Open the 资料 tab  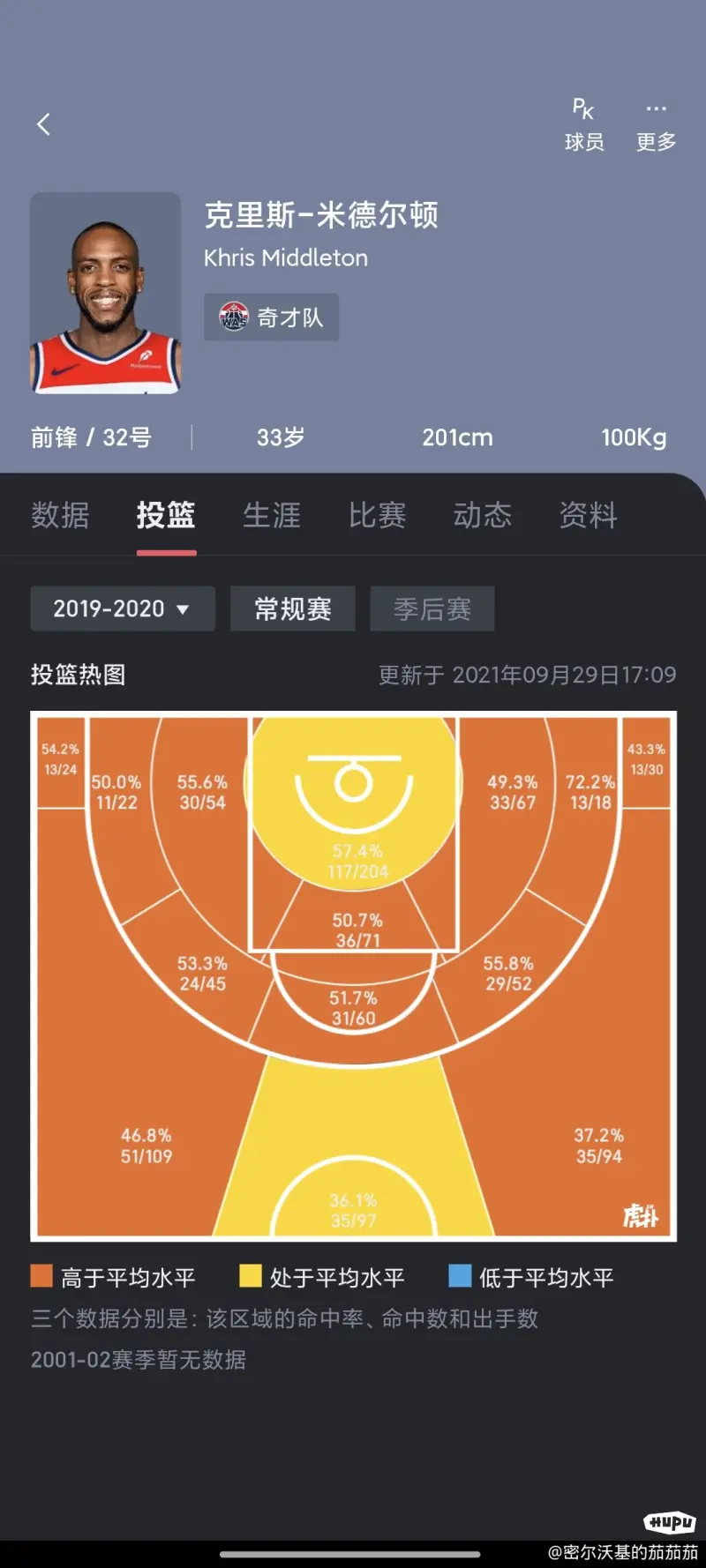[x=589, y=515]
